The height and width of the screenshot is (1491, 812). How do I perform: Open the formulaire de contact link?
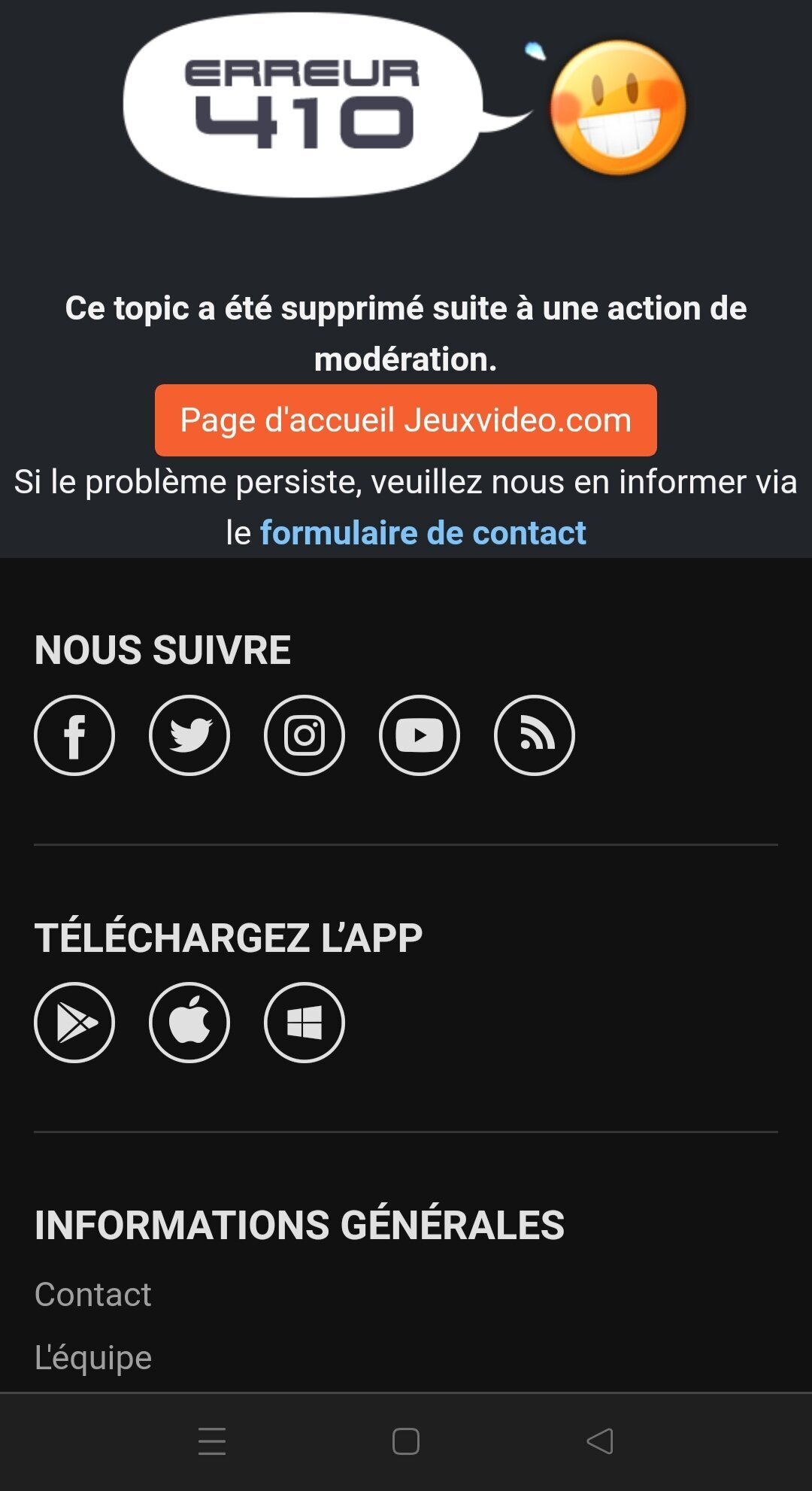(x=423, y=533)
